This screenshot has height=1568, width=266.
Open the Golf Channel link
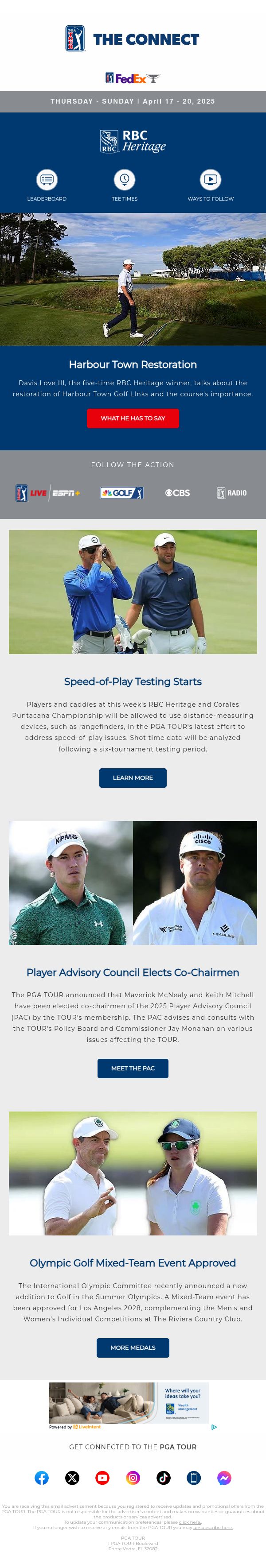pyautogui.click(x=122, y=493)
